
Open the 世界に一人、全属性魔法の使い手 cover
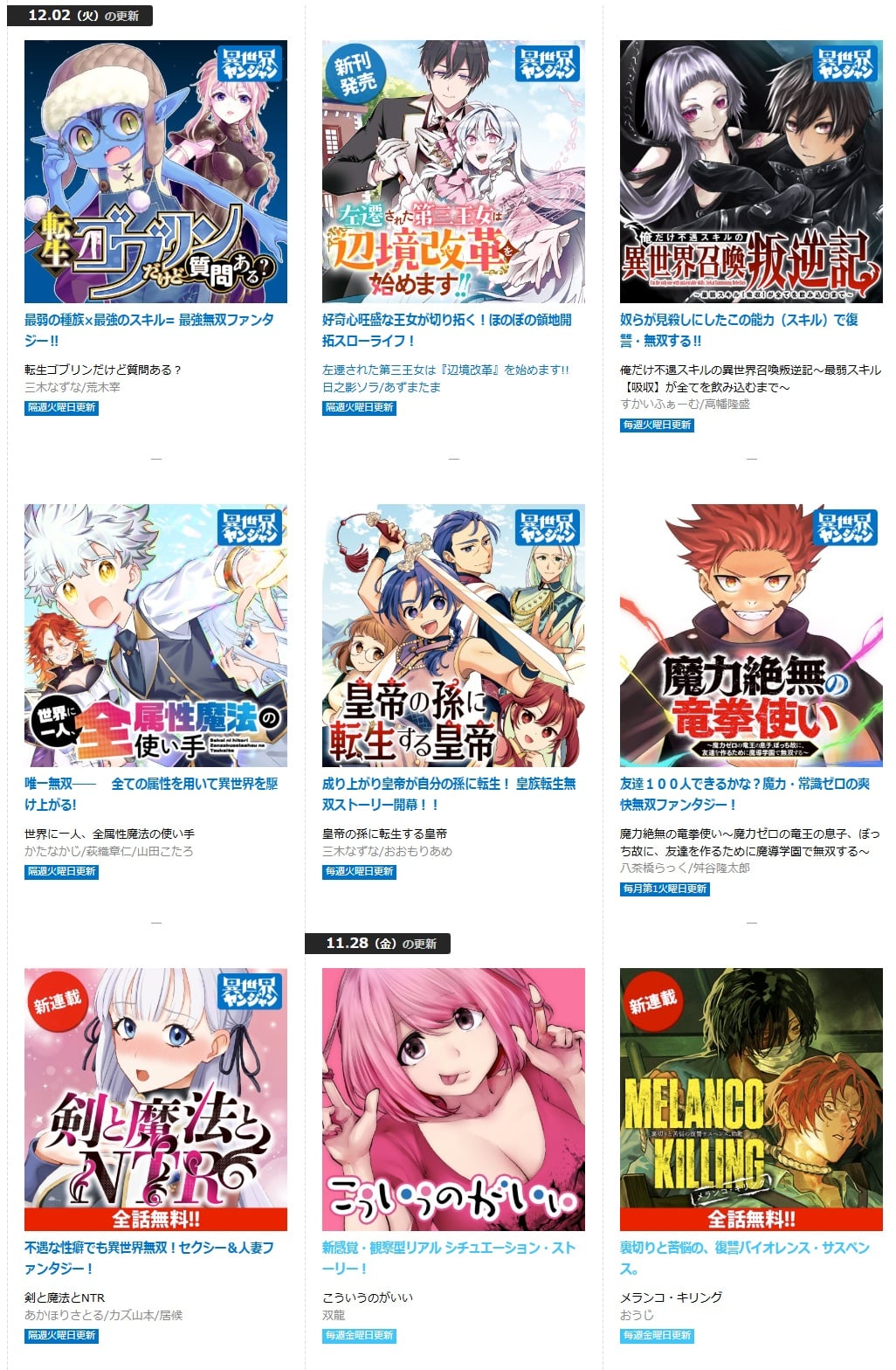pyautogui.click(x=155, y=635)
